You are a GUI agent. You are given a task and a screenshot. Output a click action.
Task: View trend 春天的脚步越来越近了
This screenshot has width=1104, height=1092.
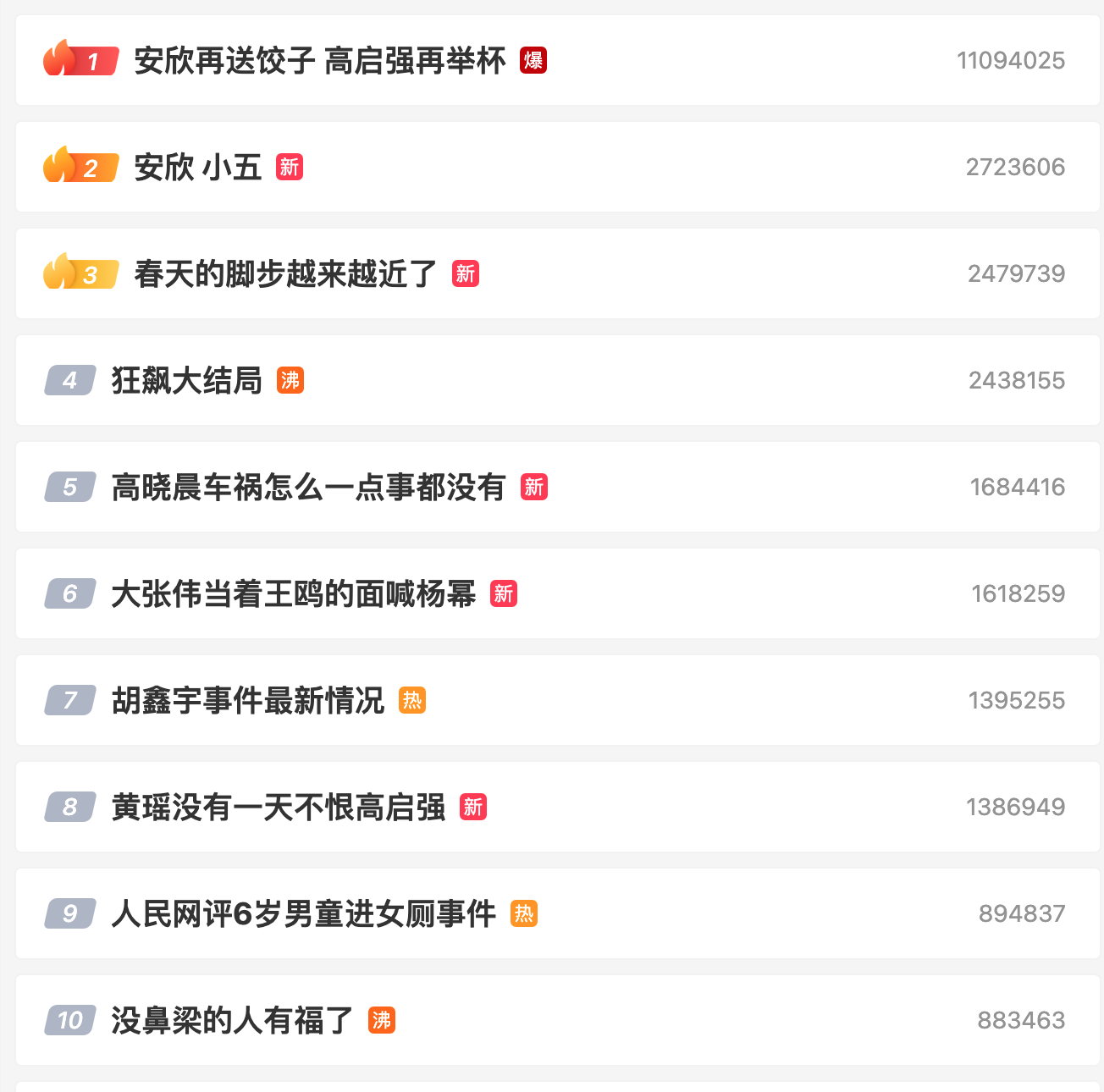tap(285, 274)
